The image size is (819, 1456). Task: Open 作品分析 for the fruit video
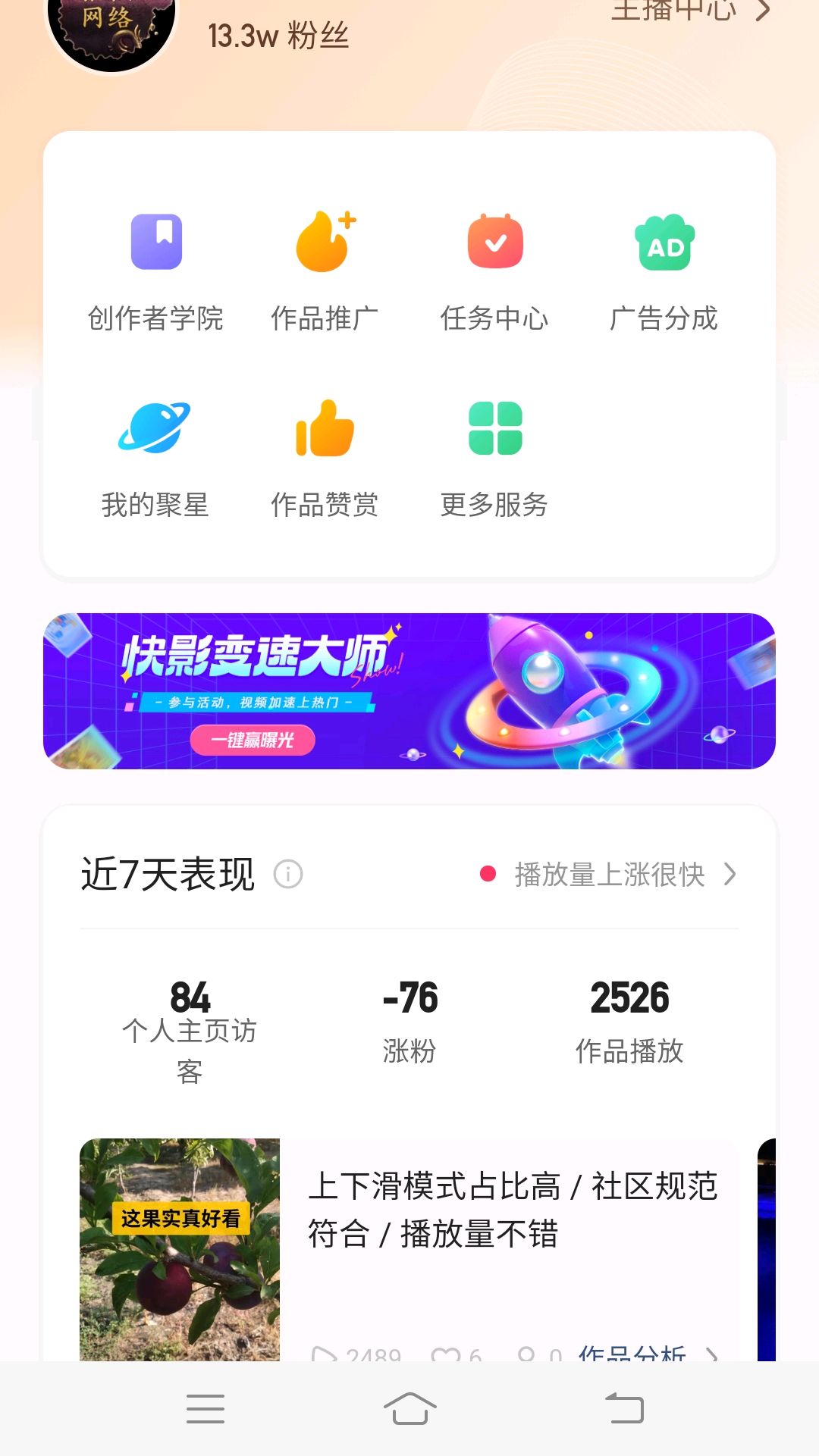pos(646,1351)
